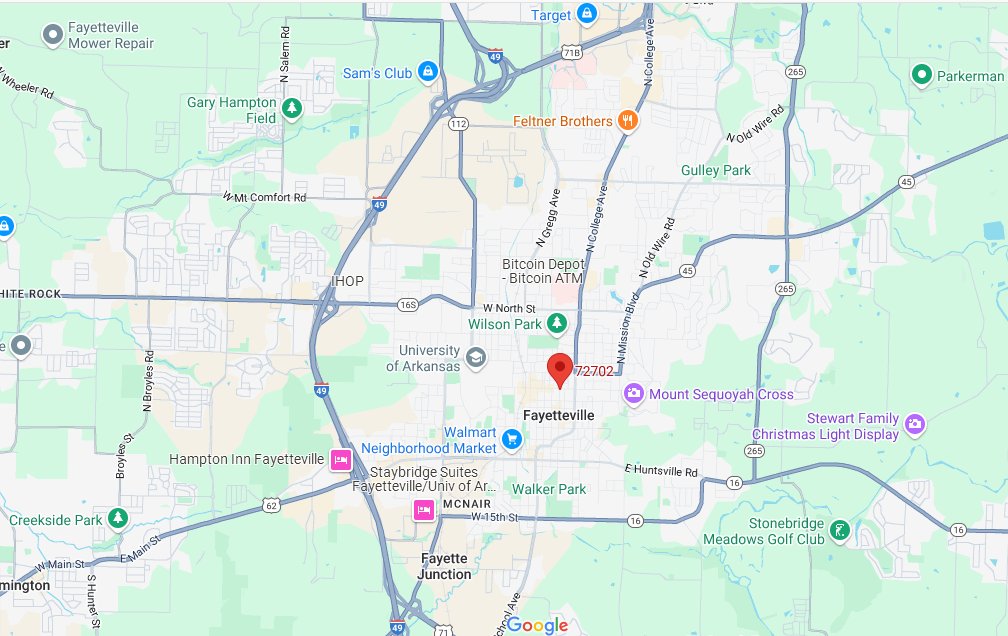This screenshot has width=1008, height=636.
Task: Tap the Creekside Park marker
Action: (118, 519)
